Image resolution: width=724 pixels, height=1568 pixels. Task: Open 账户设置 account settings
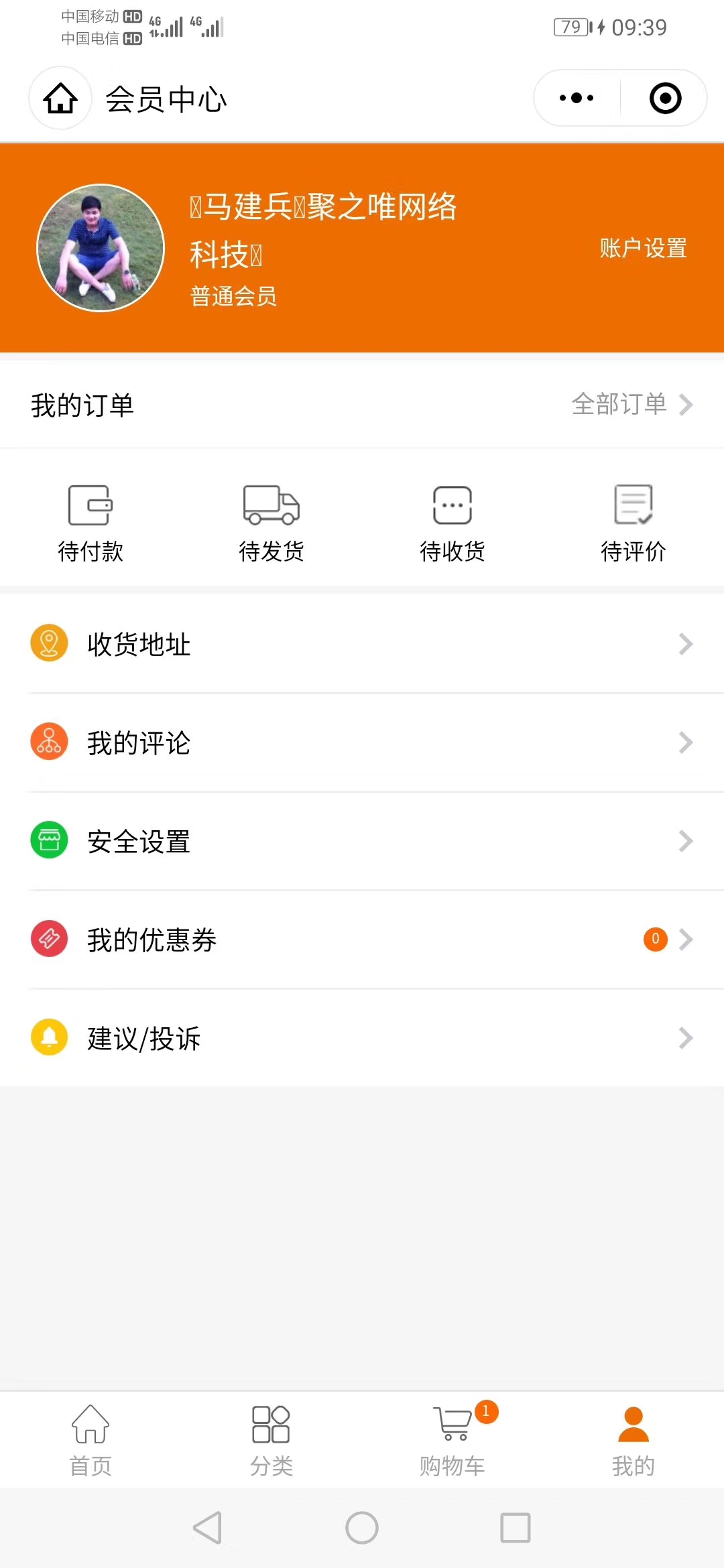click(x=643, y=248)
